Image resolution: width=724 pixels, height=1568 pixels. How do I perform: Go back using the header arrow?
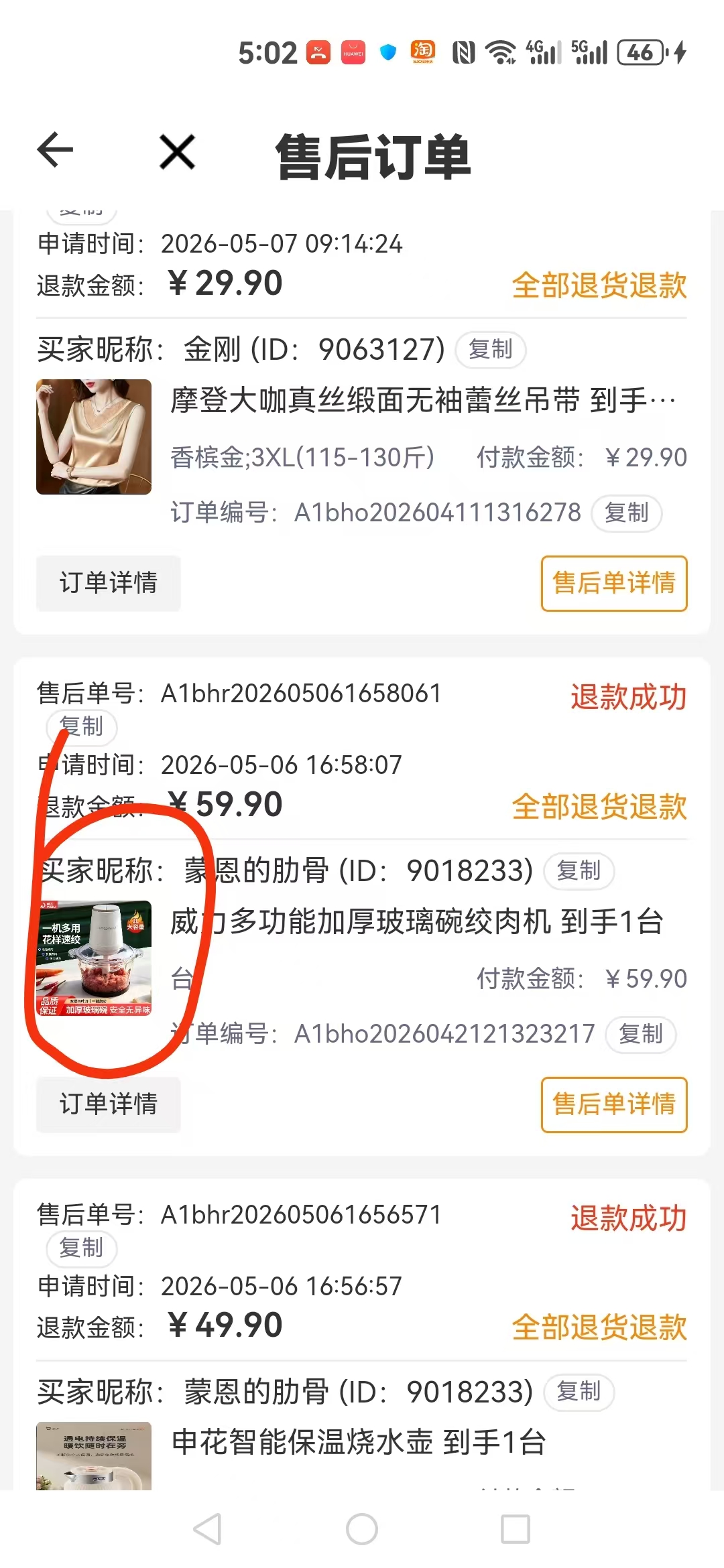click(55, 149)
